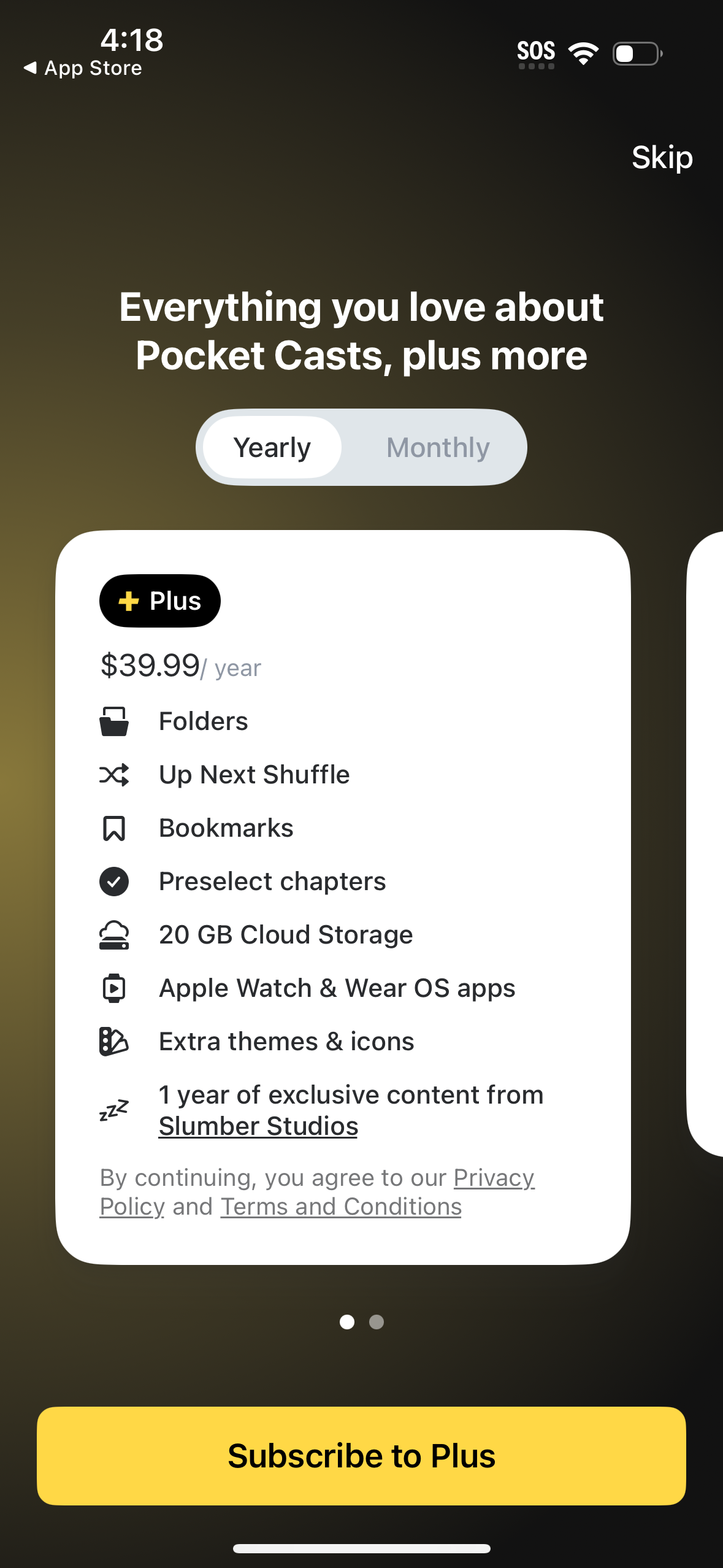The height and width of the screenshot is (1568, 723).
Task: Return to the App Store via back link
Action: tap(83, 68)
